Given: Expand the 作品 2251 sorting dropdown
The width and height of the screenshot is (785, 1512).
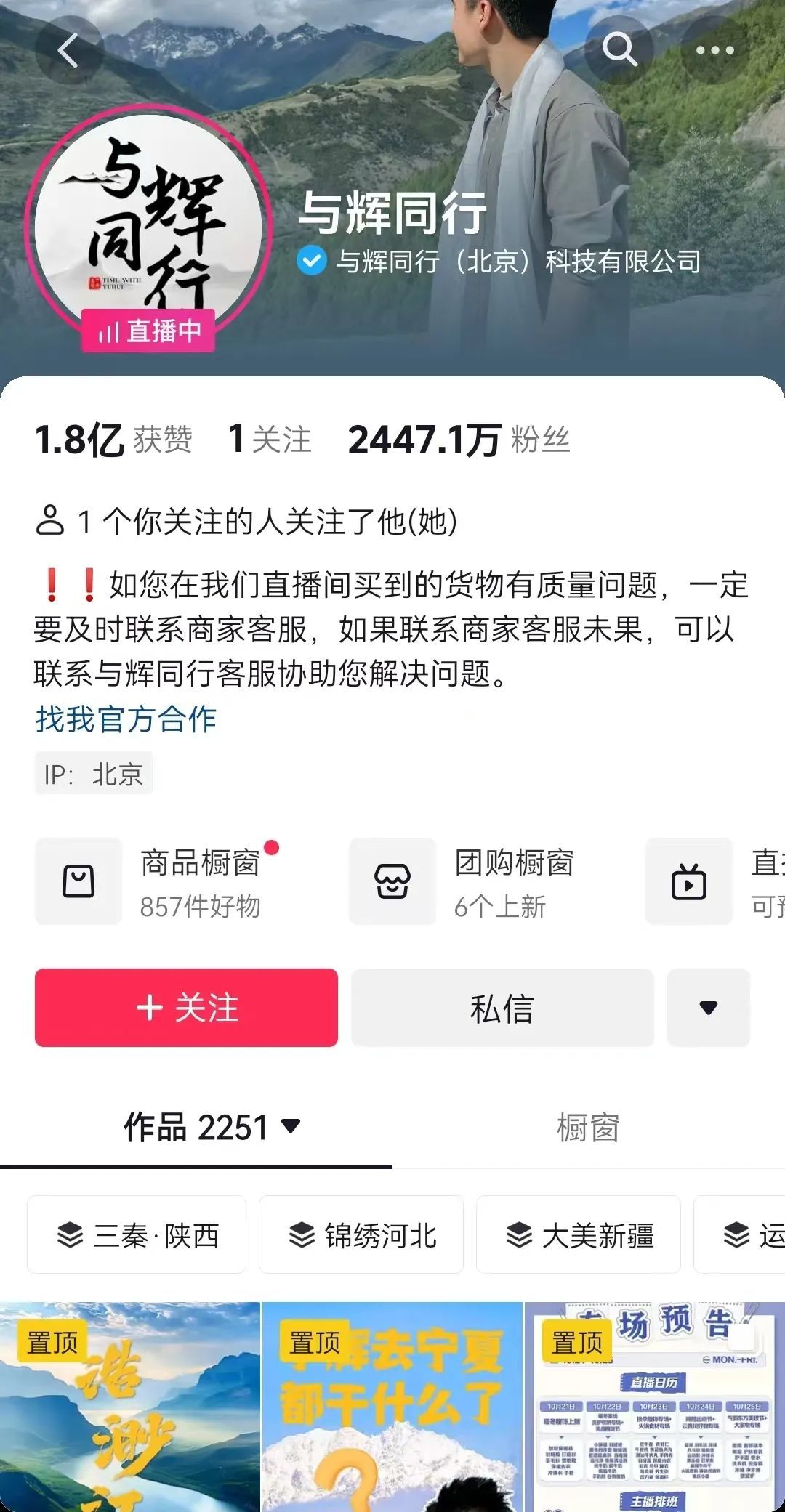Looking at the screenshot, I should pos(291,1127).
